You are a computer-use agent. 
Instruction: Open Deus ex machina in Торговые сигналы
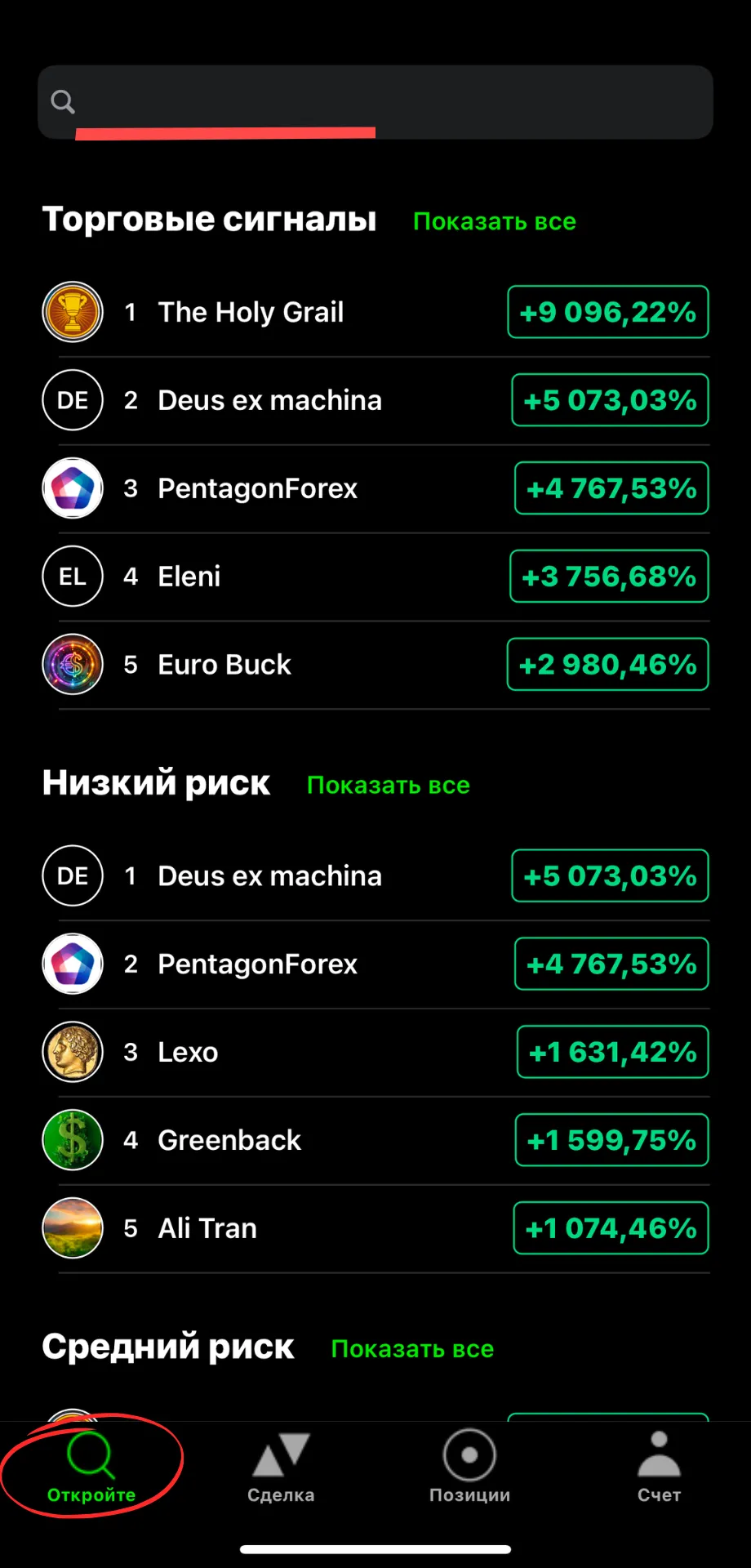point(375,400)
